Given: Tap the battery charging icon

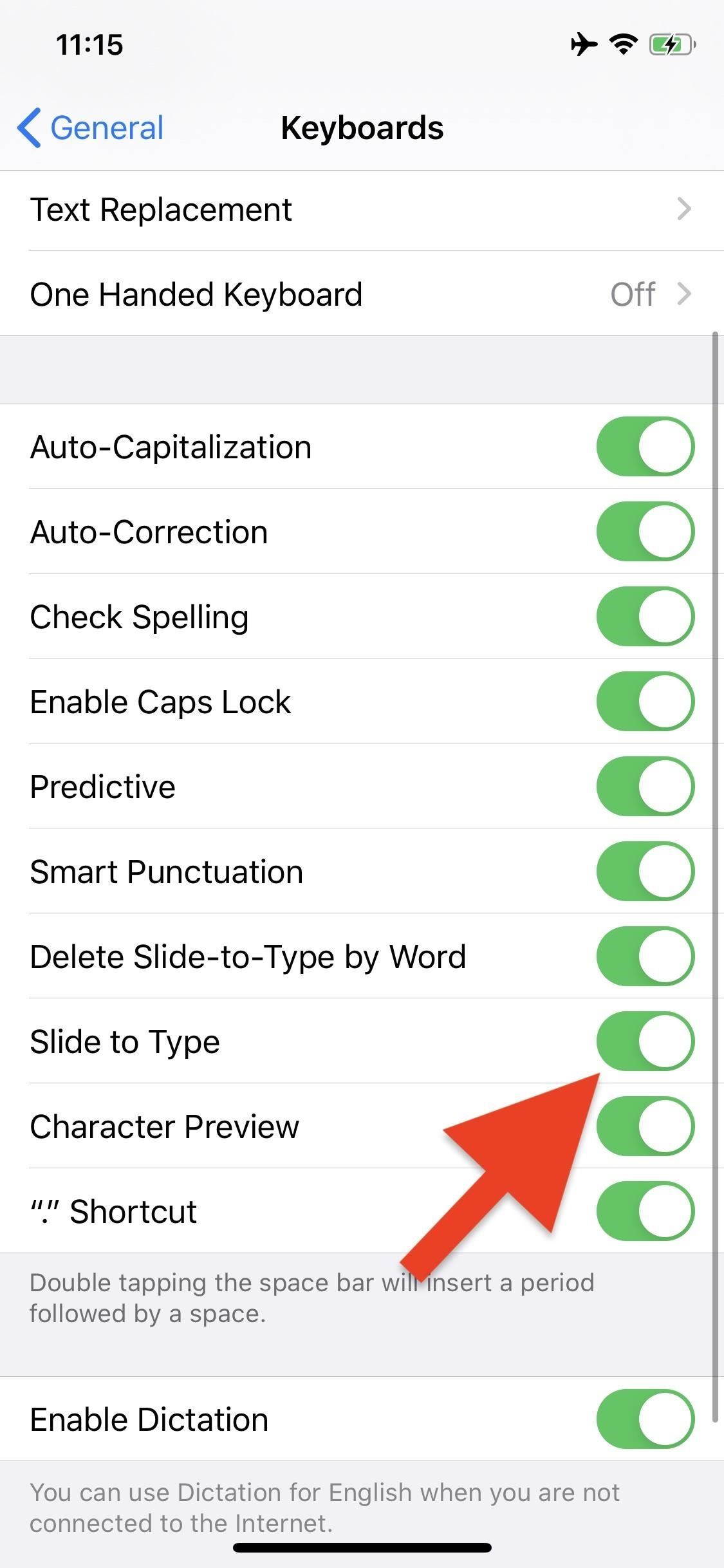Looking at the screenshot, I should [x=669, y=44].
